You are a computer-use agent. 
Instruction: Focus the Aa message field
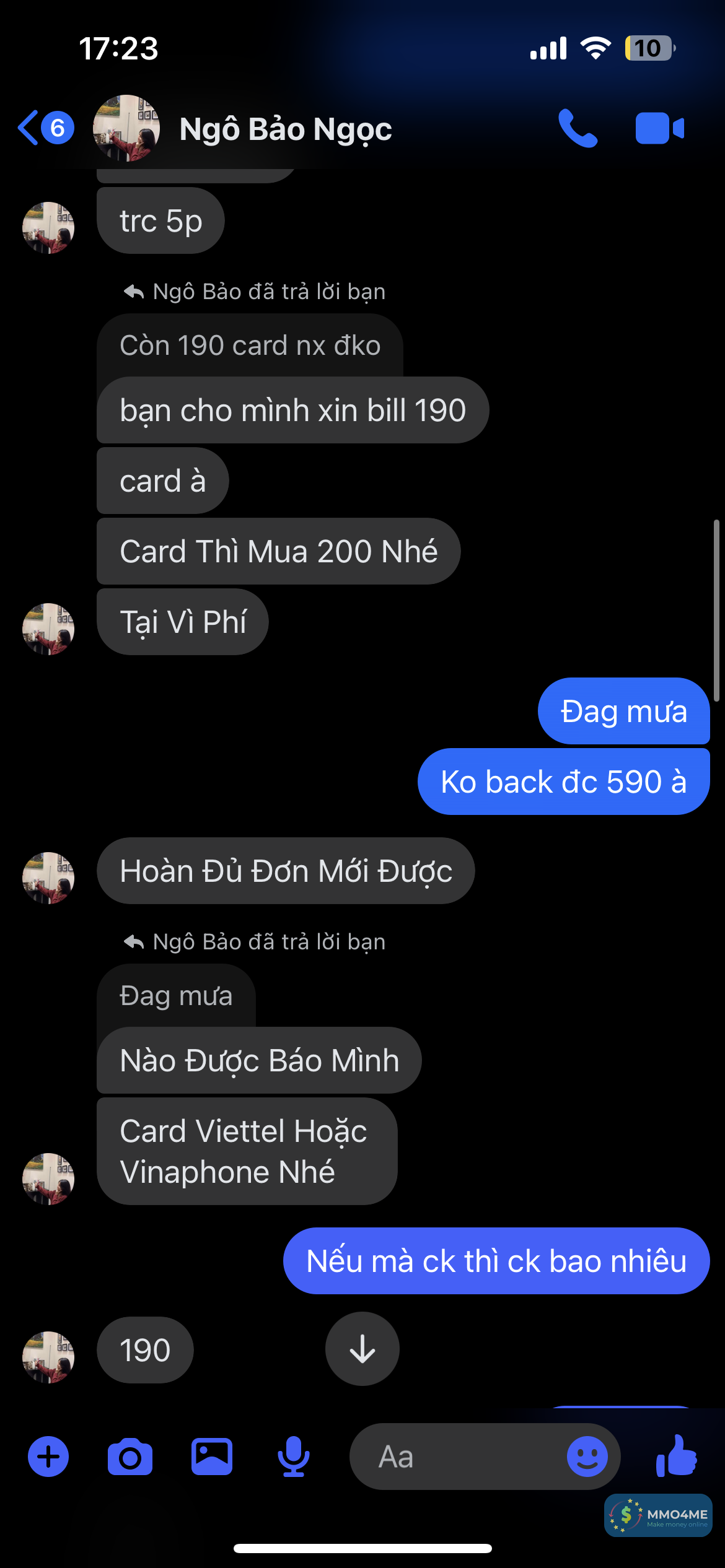[x=459, y=1457]
